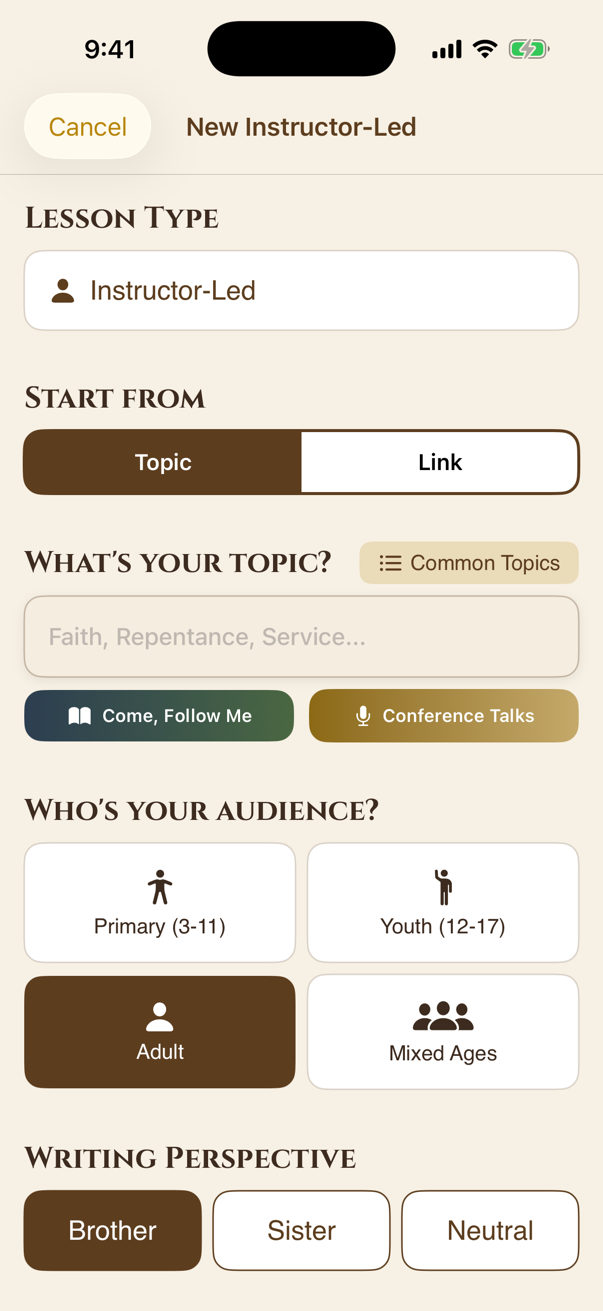Choose Come, Follow Me

pyautogui.click(x=159, y=716)
